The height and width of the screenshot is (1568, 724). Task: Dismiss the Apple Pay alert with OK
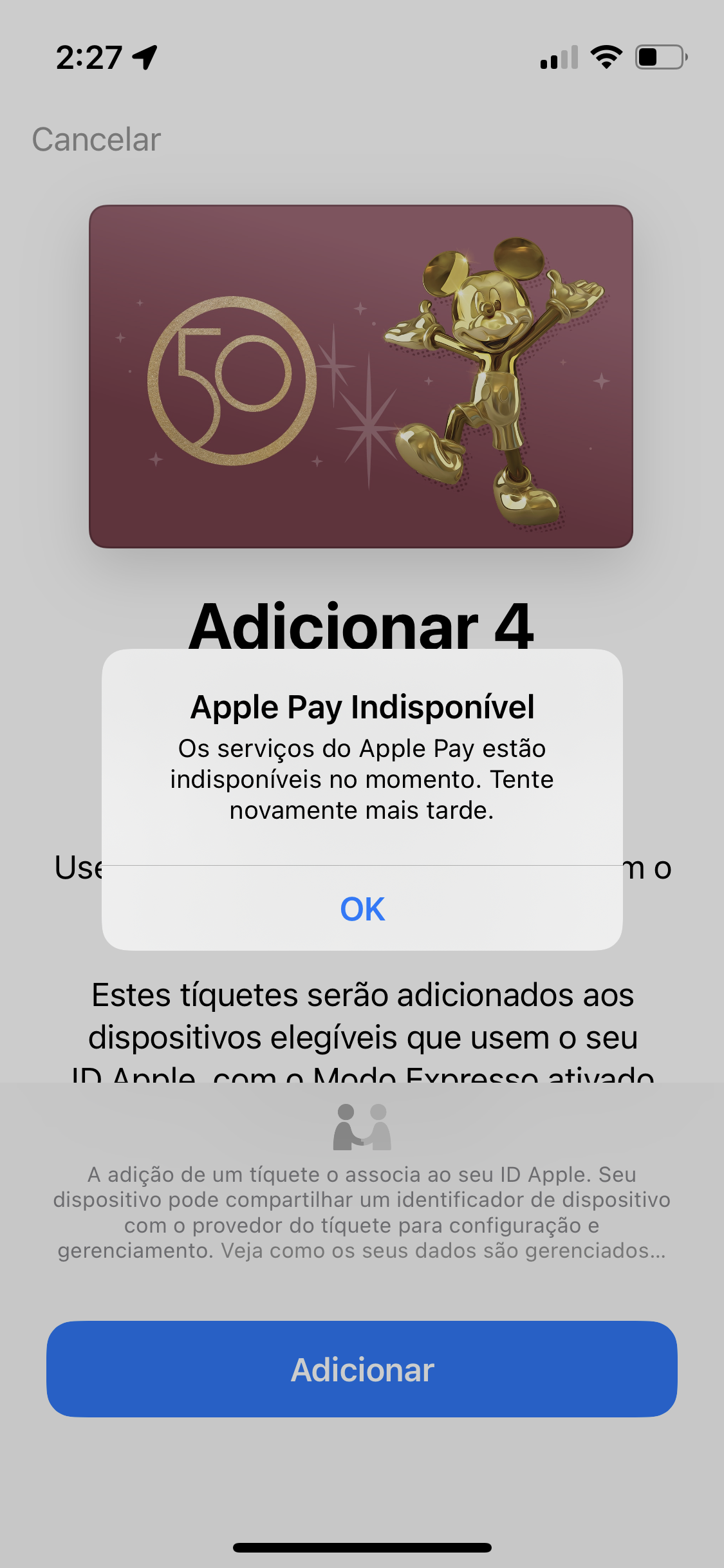[362, 908]
